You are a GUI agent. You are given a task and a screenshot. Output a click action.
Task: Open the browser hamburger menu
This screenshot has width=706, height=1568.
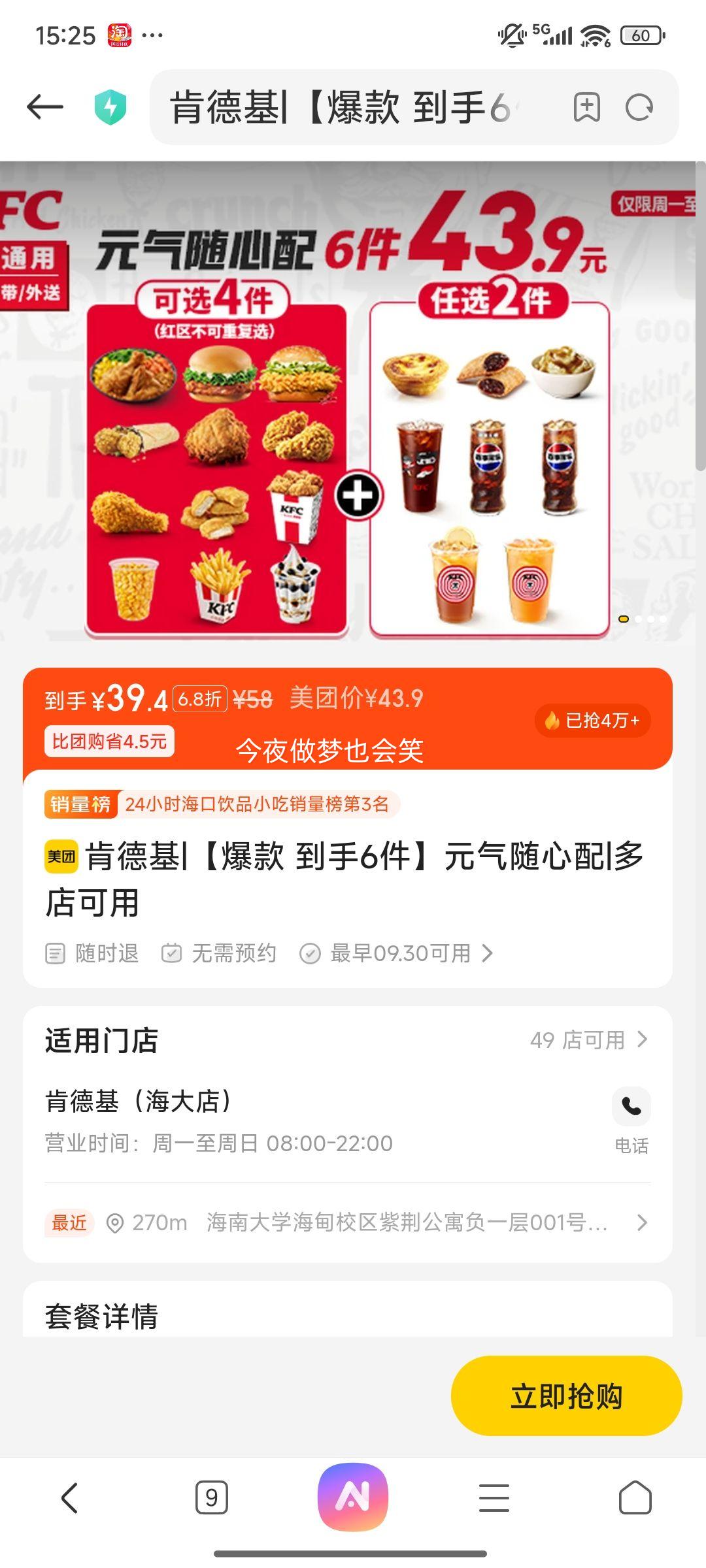(494, 1497)
